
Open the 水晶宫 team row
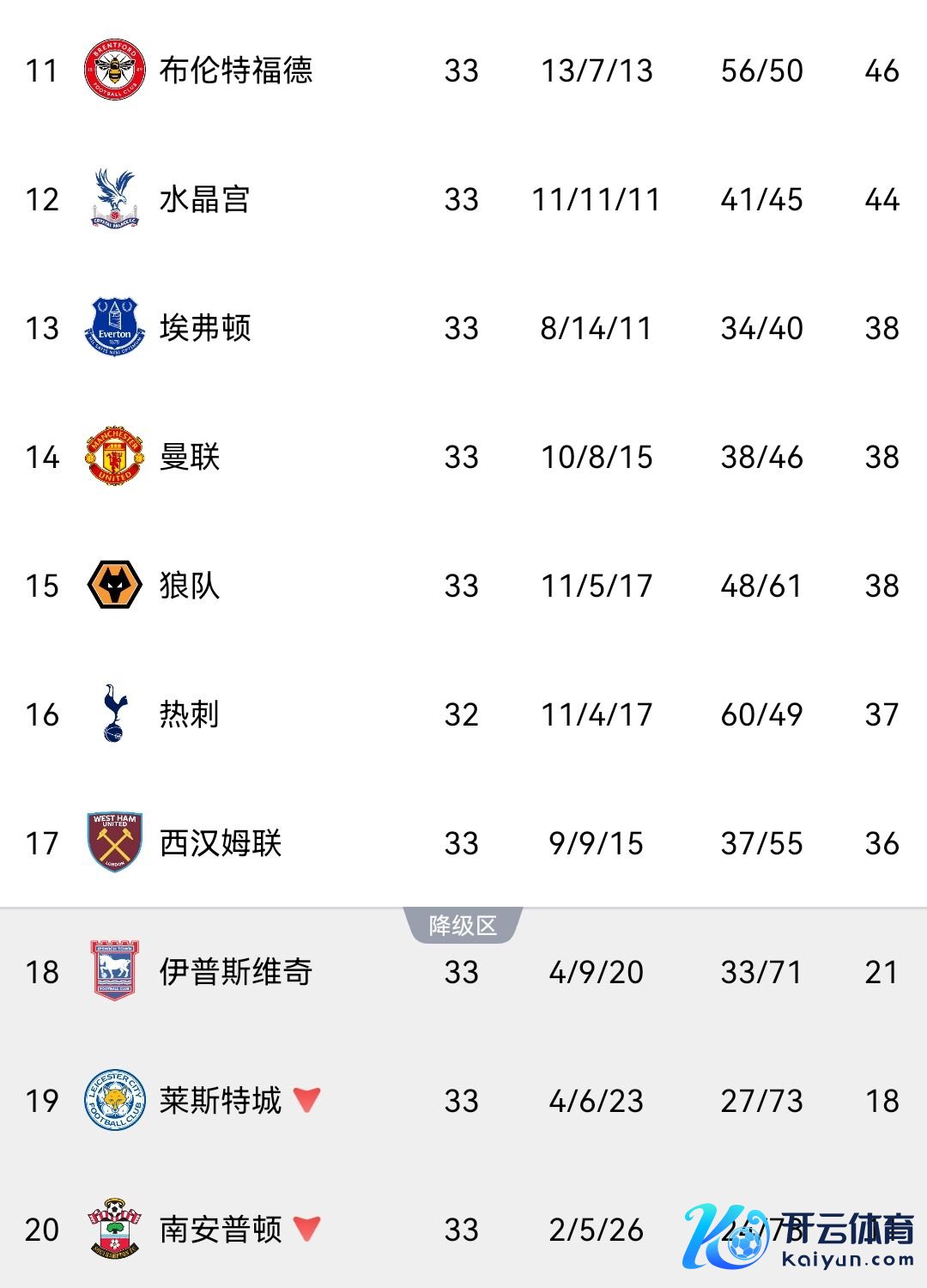[x=204, y=199]
